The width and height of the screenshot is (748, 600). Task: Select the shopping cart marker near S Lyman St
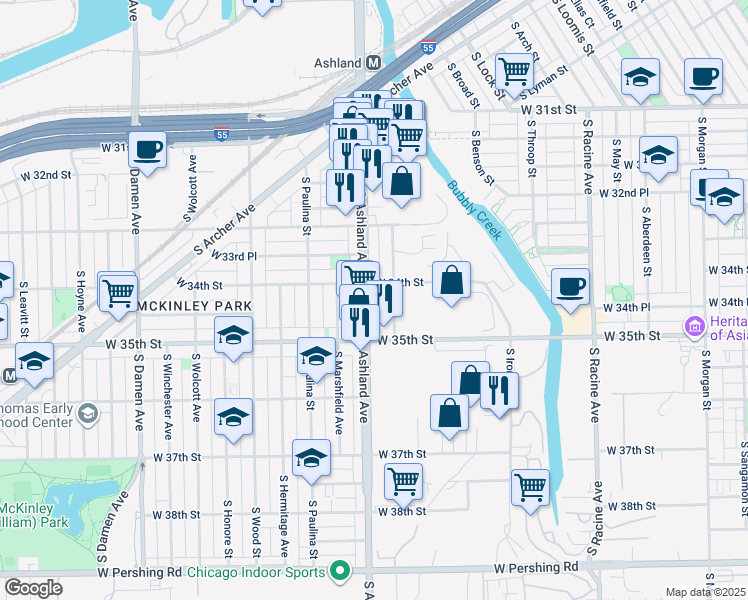(x=514, y=73)
